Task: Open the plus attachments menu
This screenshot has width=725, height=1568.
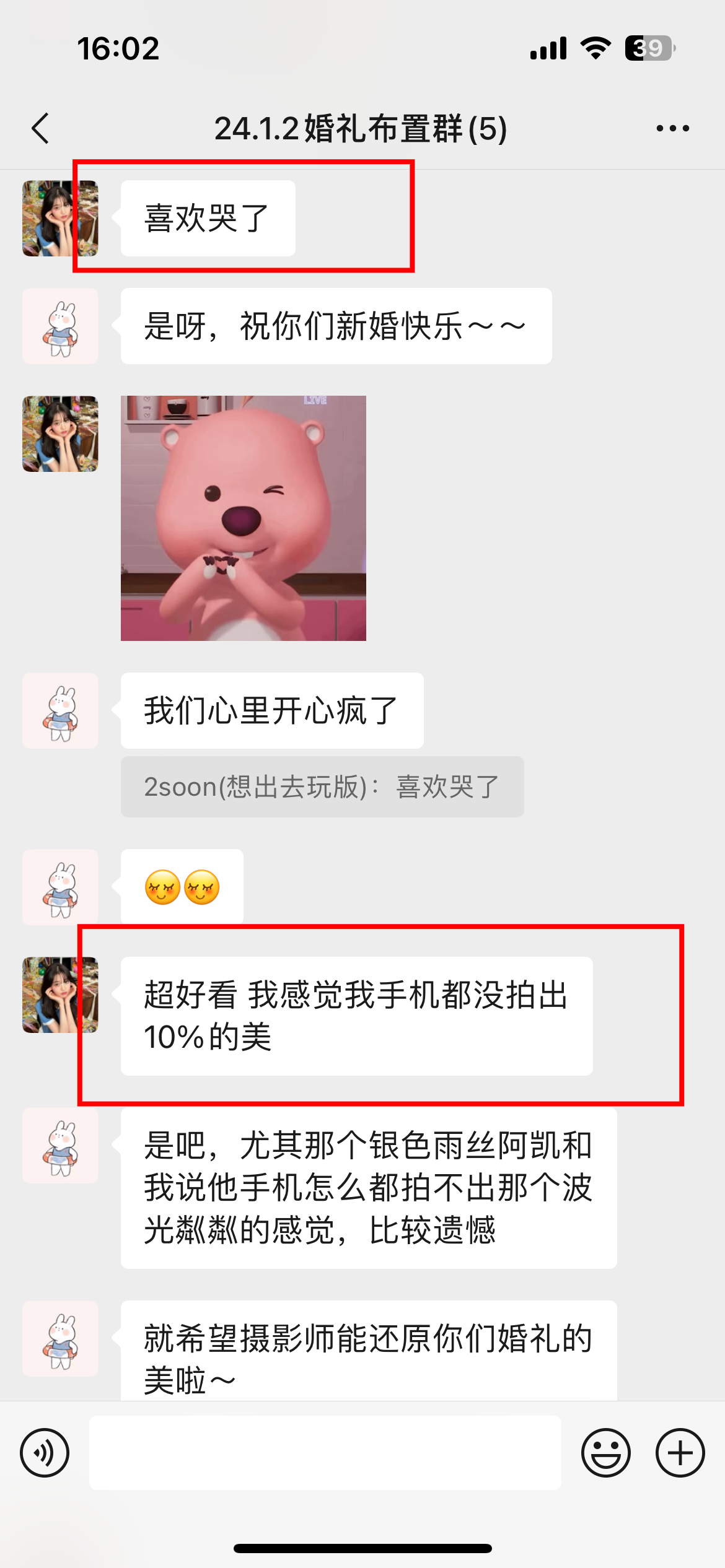Action: [x=680, y=1453]
